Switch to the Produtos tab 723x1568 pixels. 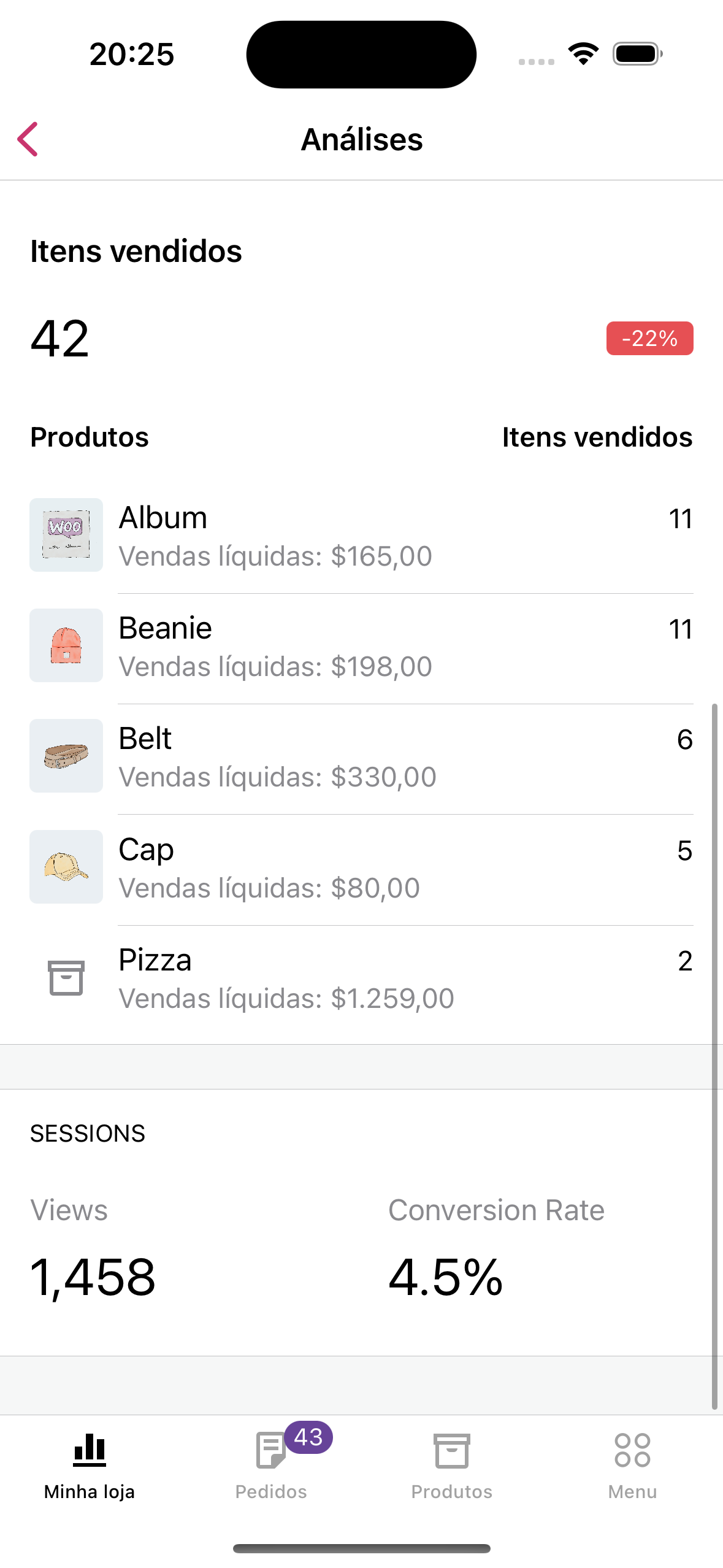[x=452, y=1465]
